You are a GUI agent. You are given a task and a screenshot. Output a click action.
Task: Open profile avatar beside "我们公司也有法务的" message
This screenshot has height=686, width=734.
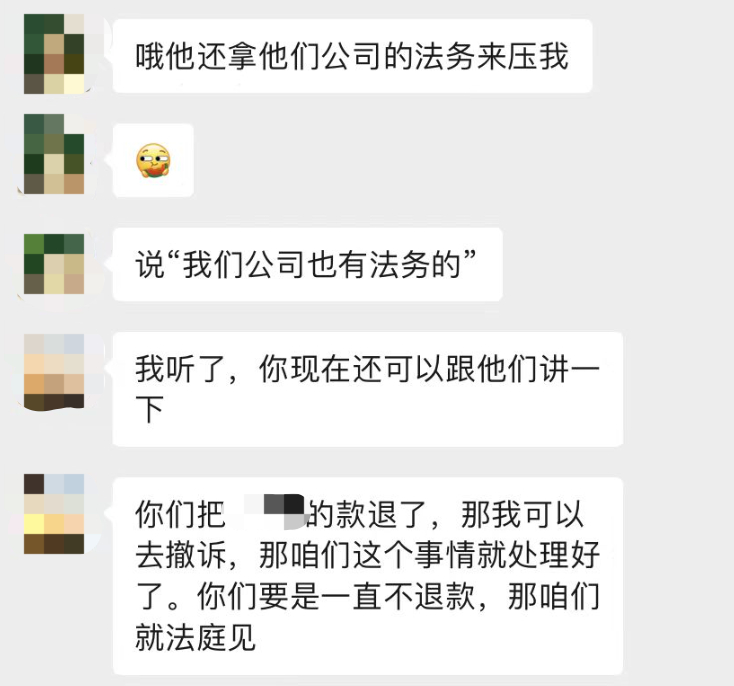(x=54, y=265)
